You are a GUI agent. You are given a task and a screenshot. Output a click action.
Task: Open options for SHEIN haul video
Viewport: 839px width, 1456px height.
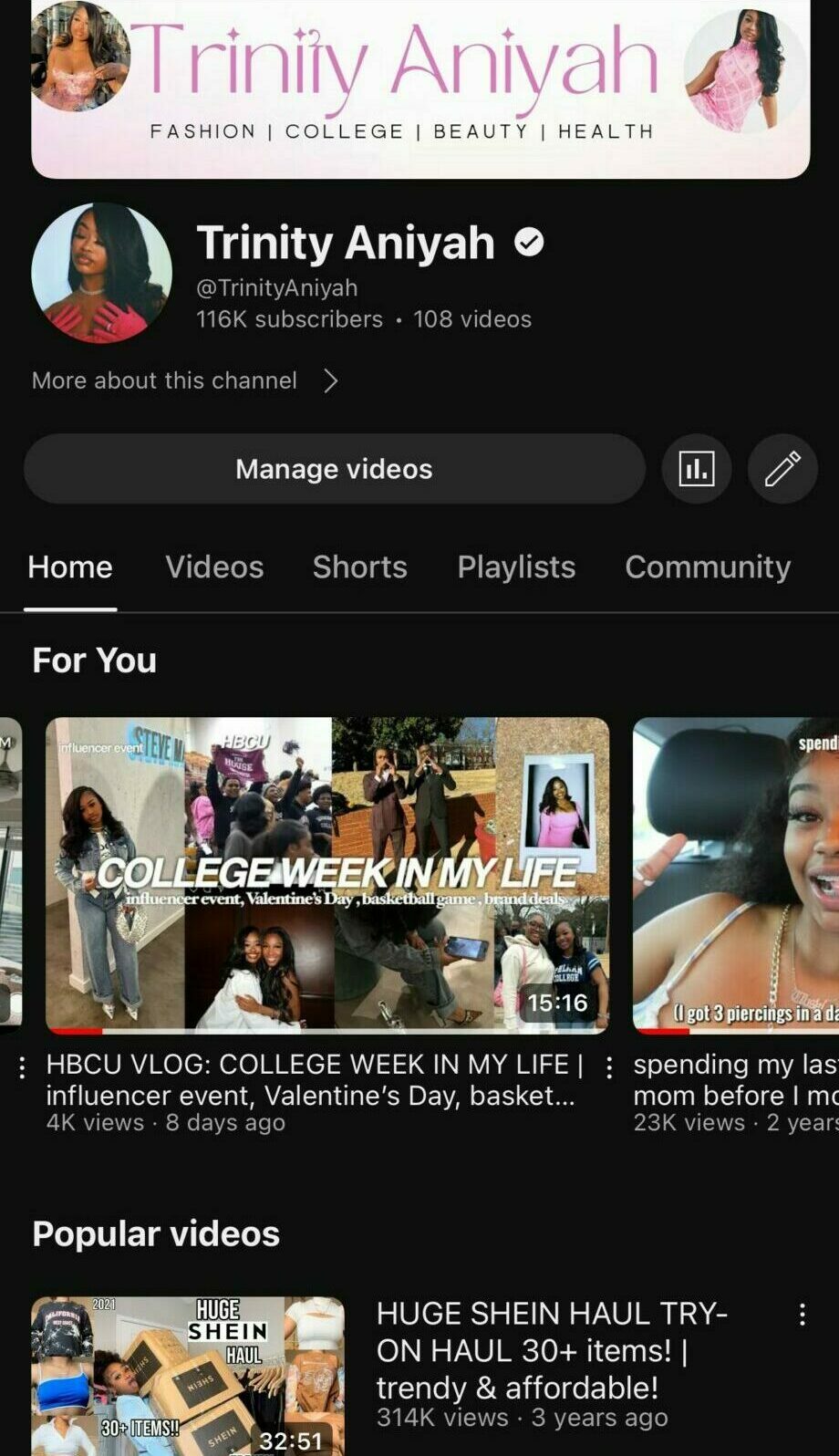[802, 1315]
